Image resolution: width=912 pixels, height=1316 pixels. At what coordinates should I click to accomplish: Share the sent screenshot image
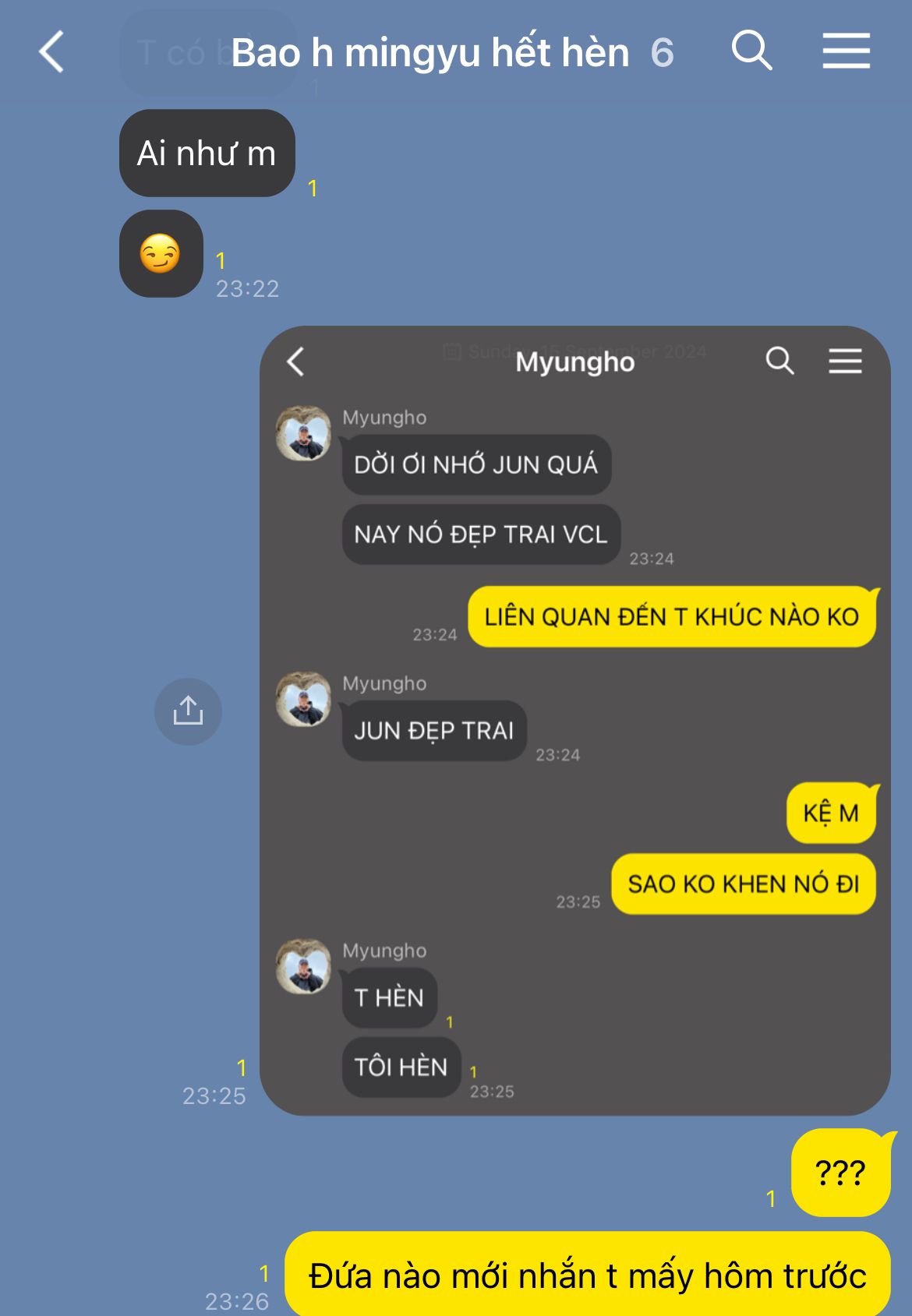[188, 711]
